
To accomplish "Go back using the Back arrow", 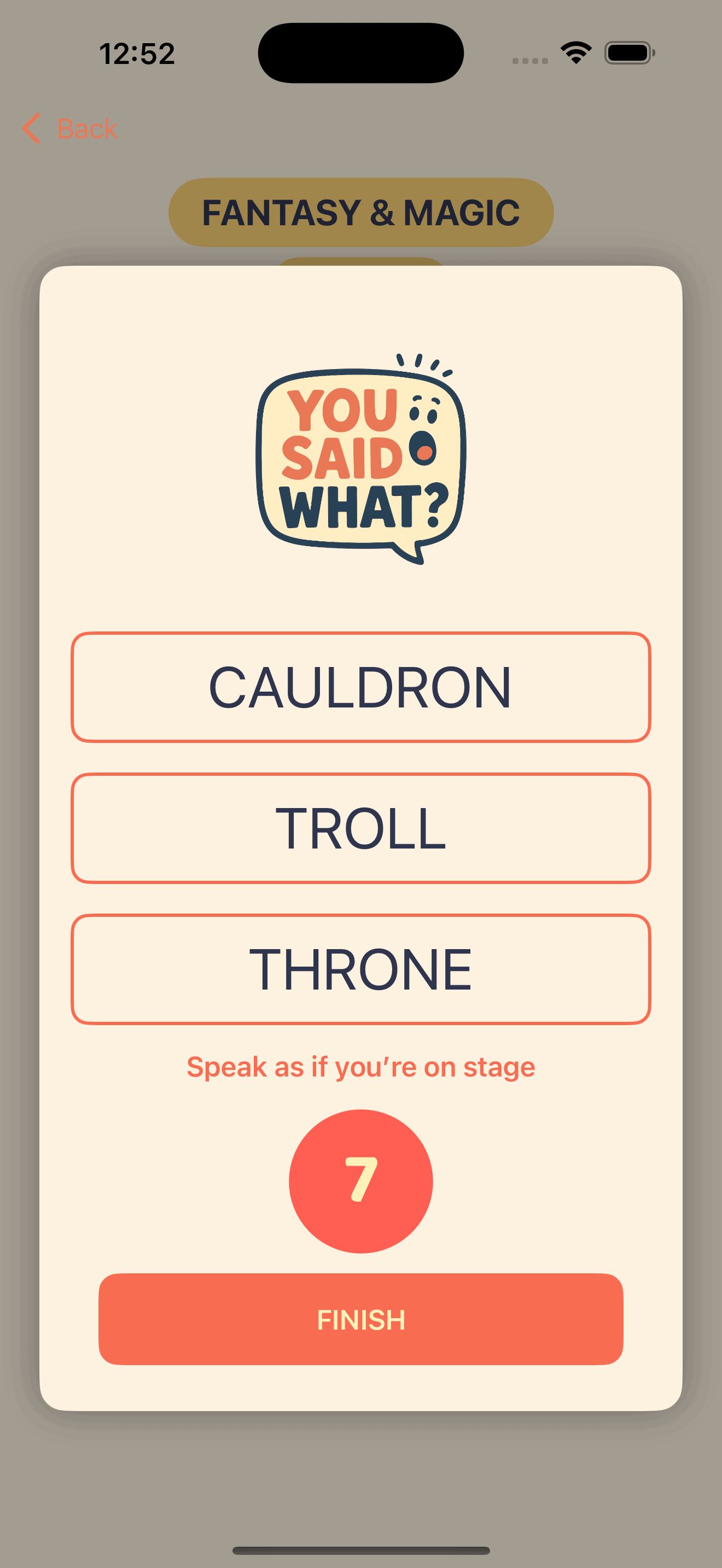I will point(69,128).
